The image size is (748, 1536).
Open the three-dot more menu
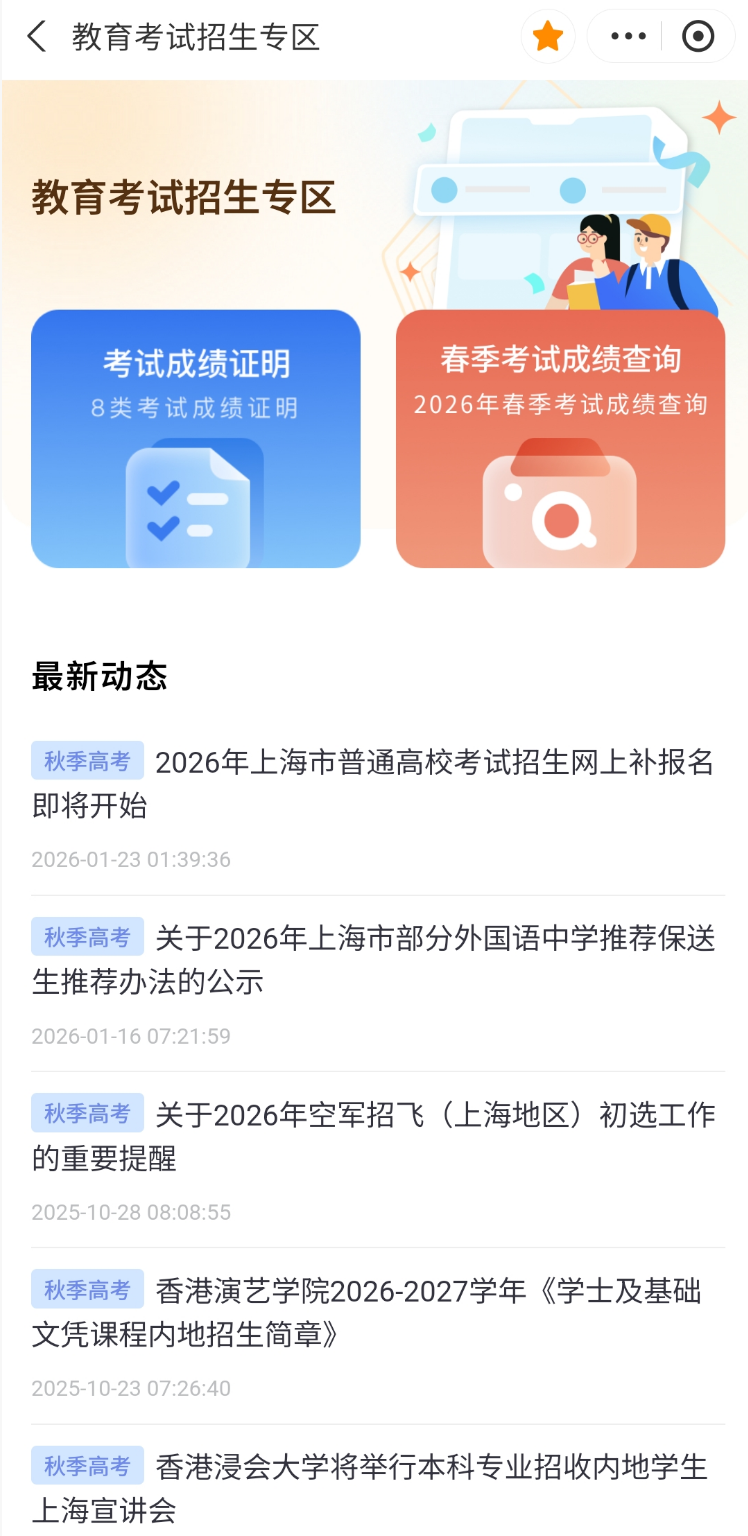coord(628,38)
